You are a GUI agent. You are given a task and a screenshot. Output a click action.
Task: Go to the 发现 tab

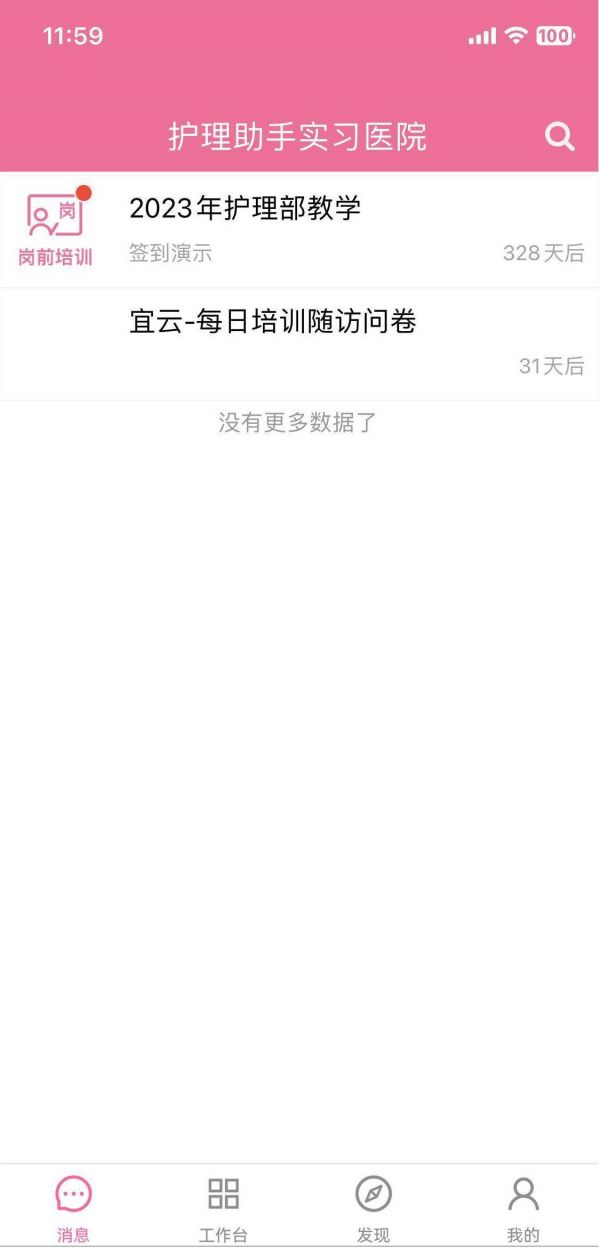pos(373,1206)
